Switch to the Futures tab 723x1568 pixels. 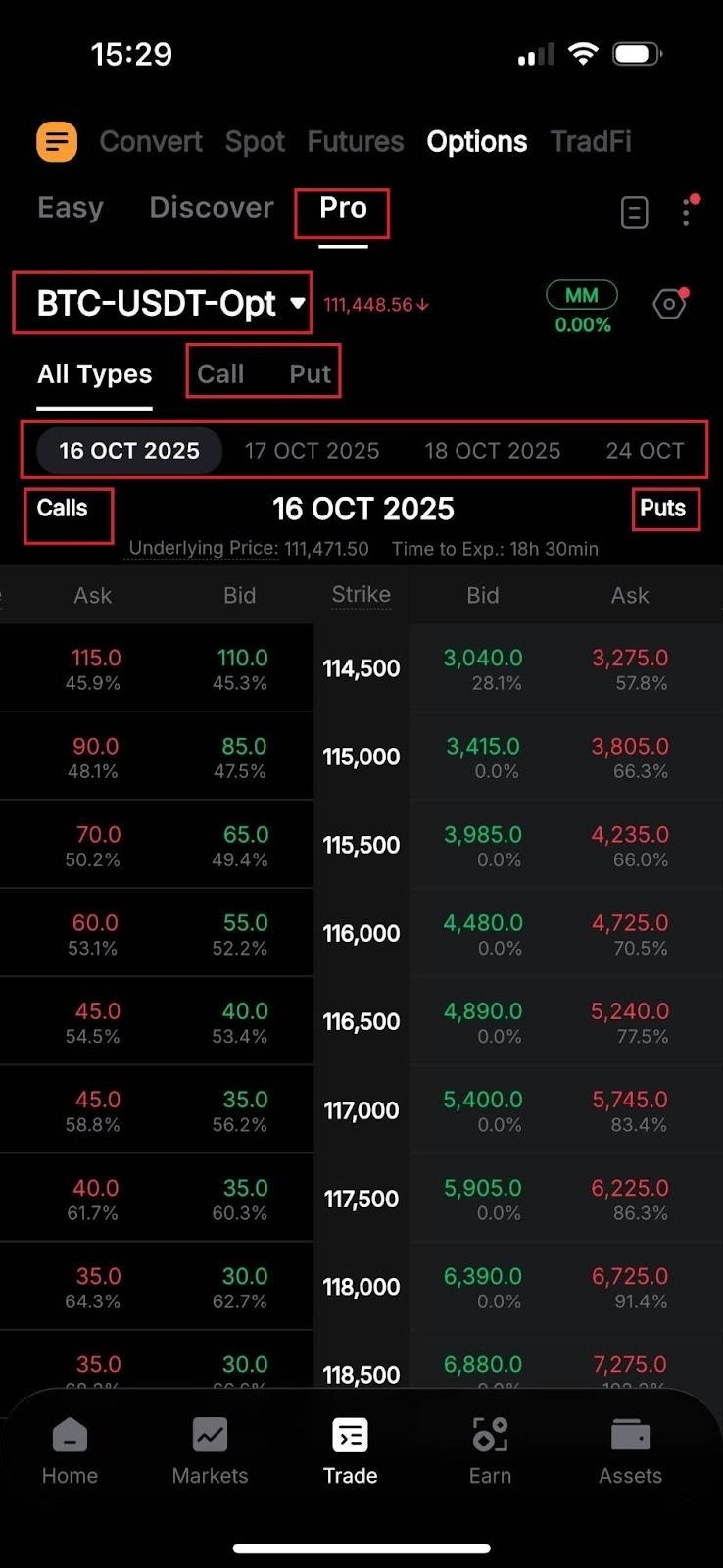click(355, 141)
